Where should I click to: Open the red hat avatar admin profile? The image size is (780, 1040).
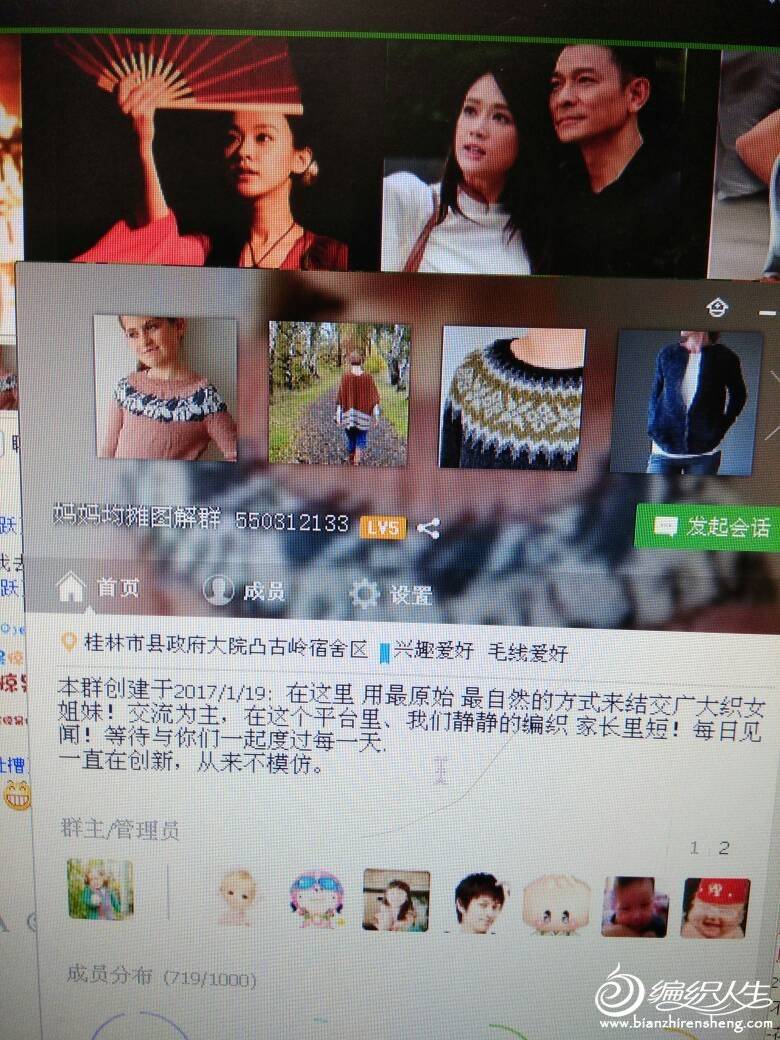tap(715, 908)
